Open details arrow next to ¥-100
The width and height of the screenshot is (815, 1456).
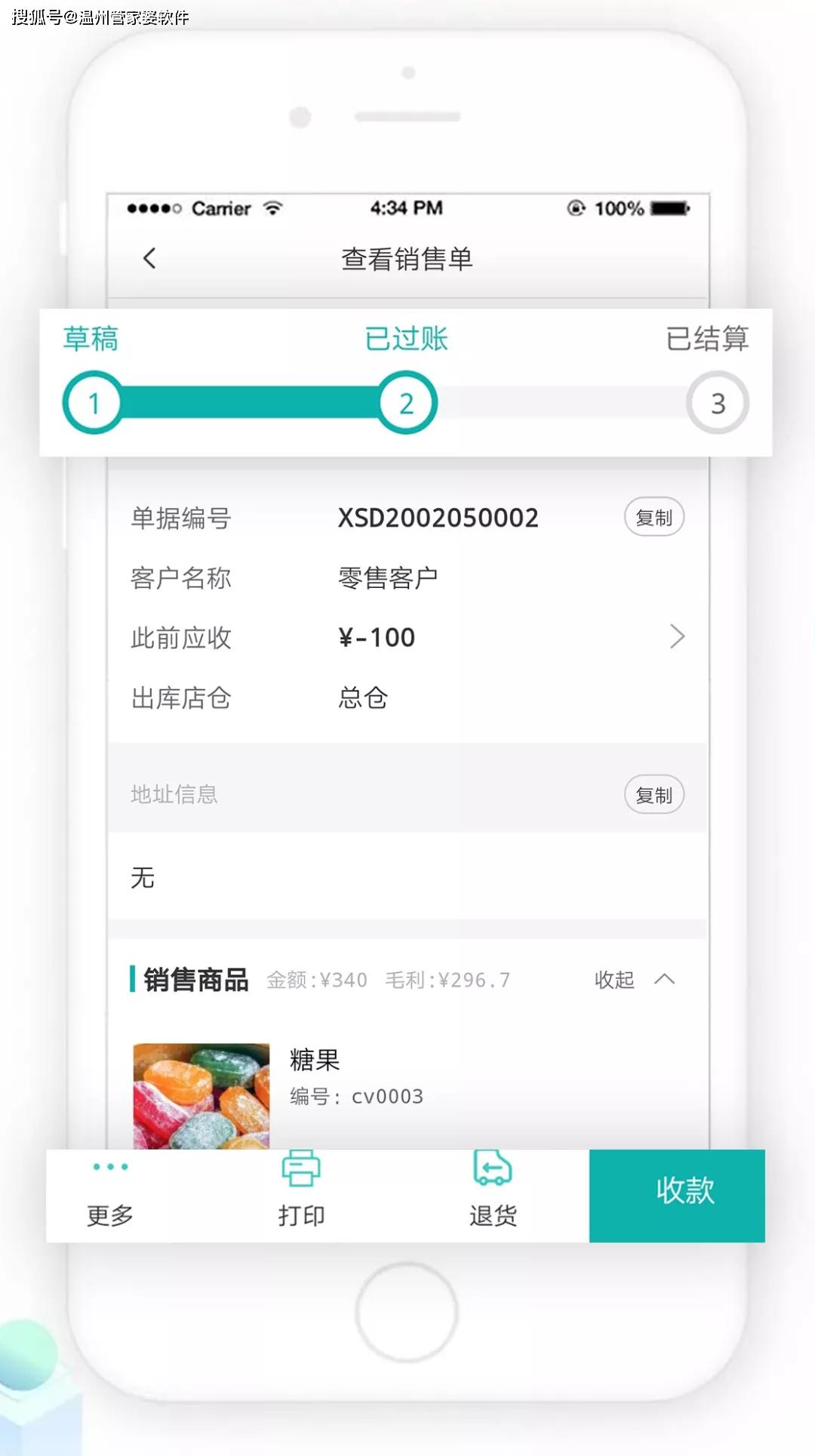tap(678, 638)
